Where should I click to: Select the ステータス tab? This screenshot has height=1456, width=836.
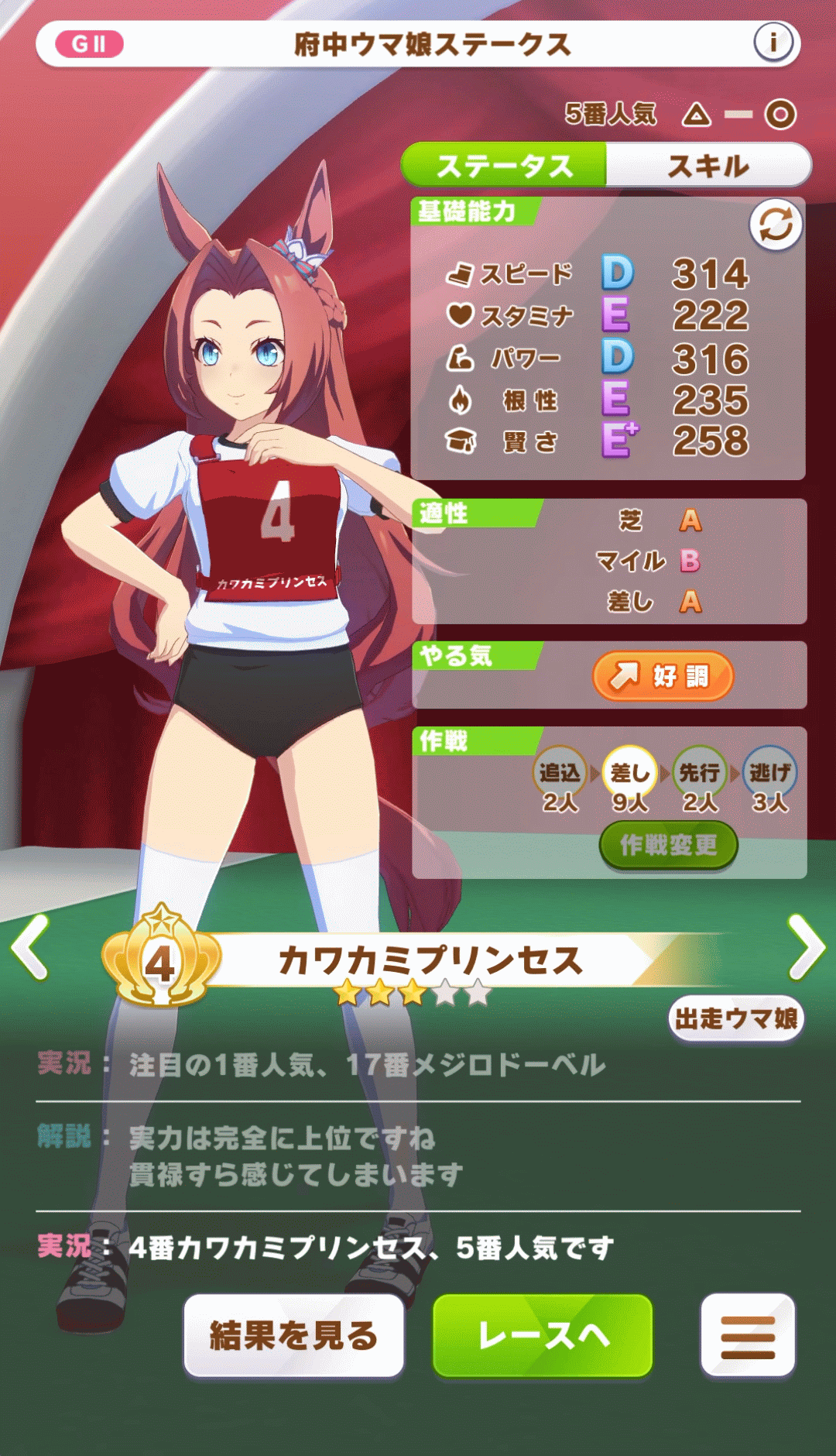tap(505, 166)
